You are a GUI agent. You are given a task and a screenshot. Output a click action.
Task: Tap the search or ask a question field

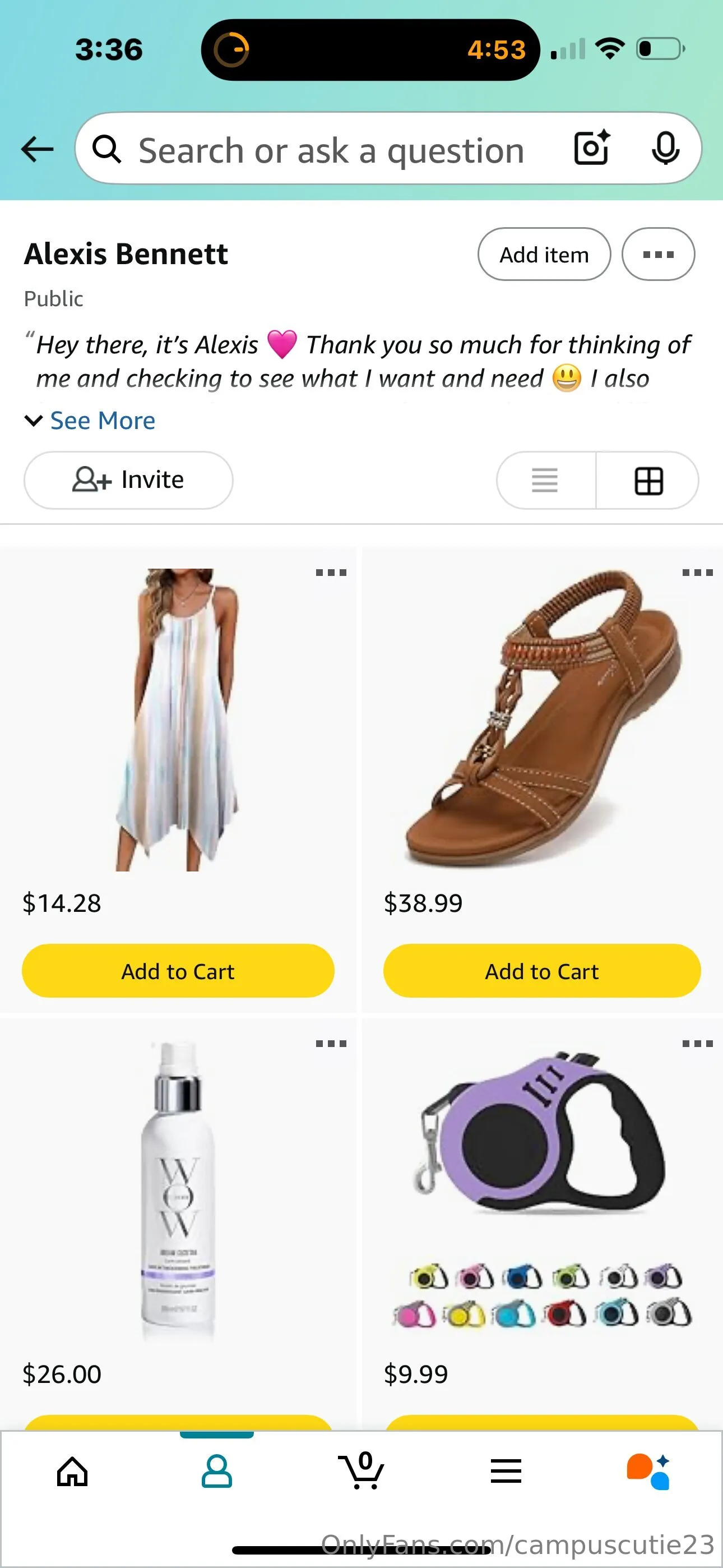(331, 150)
